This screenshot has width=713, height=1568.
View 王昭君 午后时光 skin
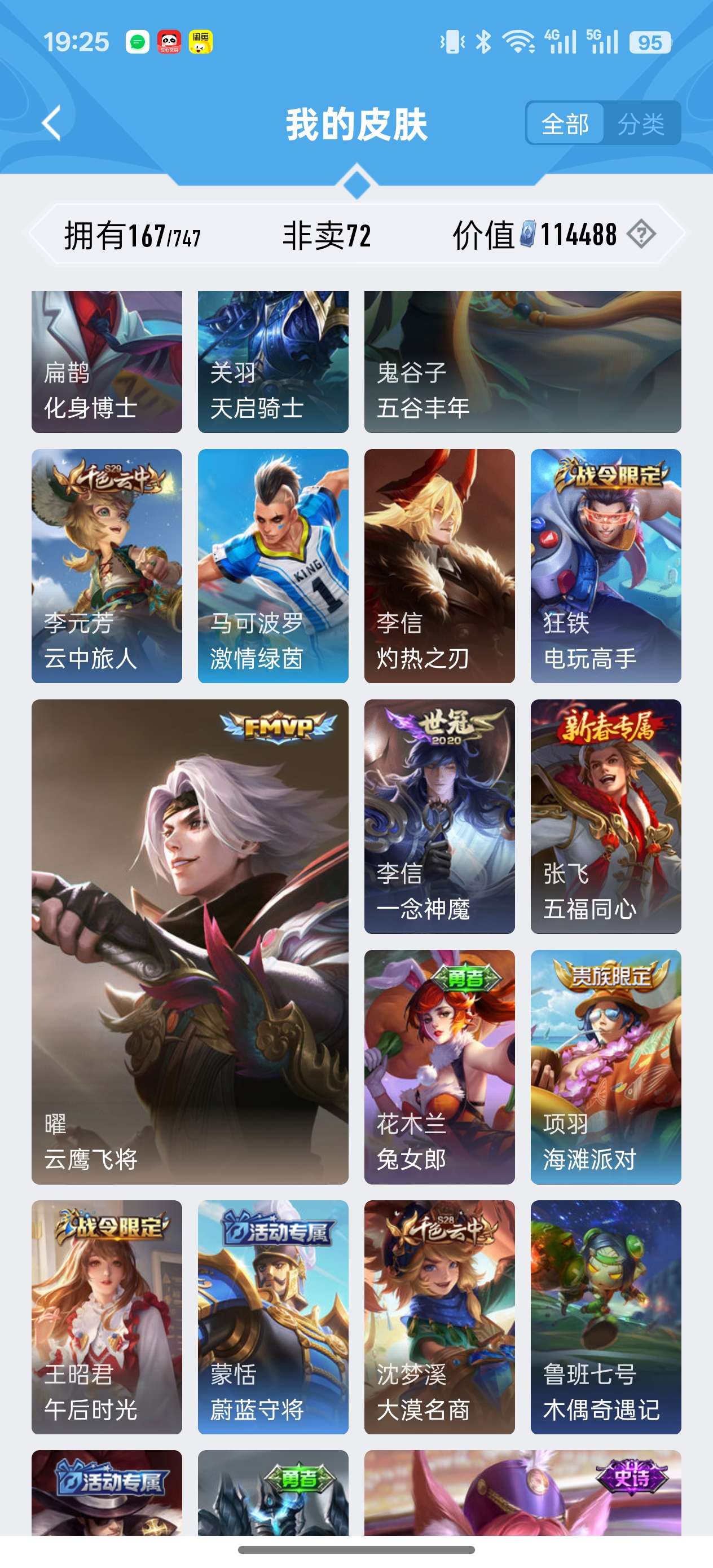(x=107, y=1316)
